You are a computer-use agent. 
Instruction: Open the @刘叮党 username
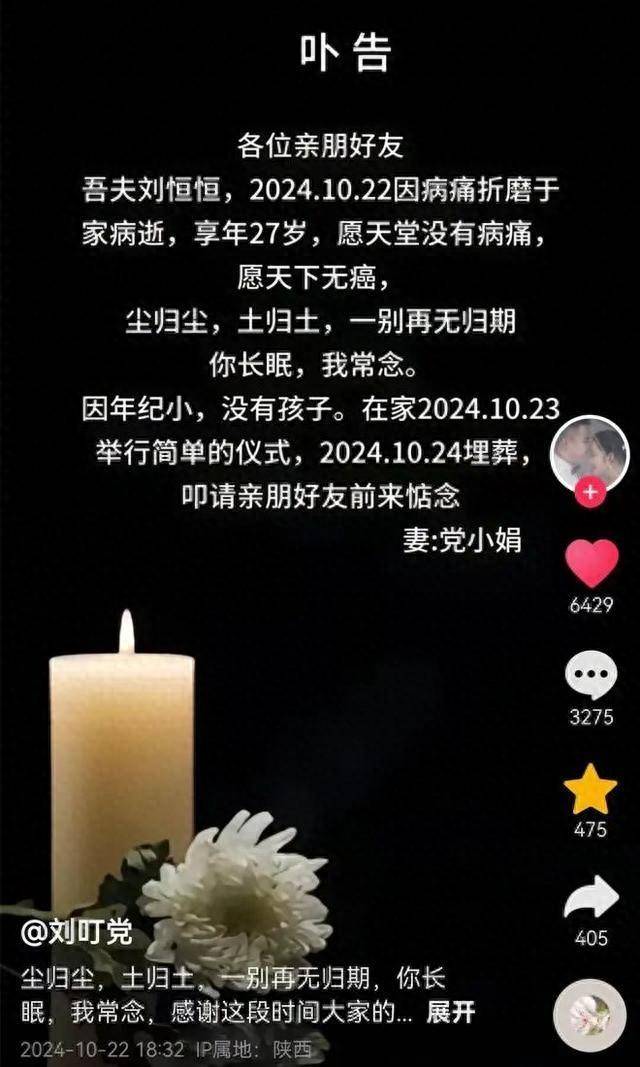tap(76, 934)
